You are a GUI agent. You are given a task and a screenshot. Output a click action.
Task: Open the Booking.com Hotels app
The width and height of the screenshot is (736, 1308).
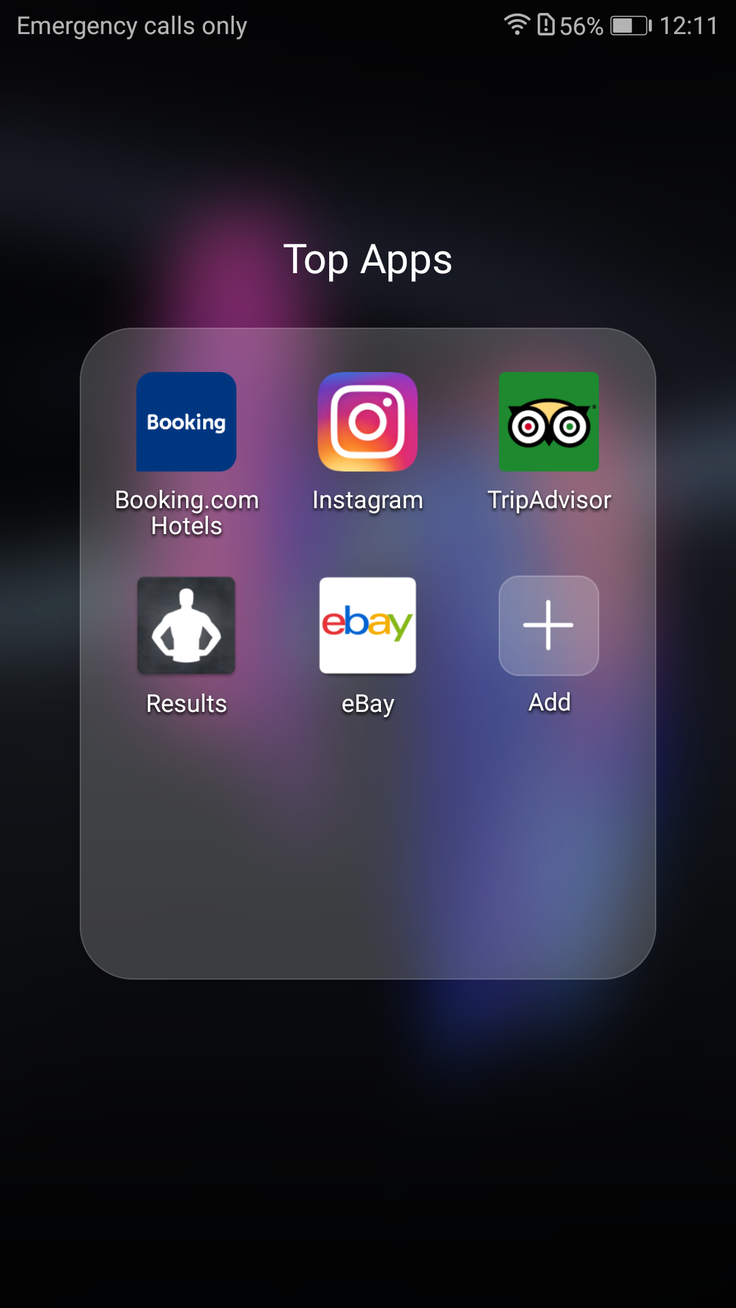point(186,422)
